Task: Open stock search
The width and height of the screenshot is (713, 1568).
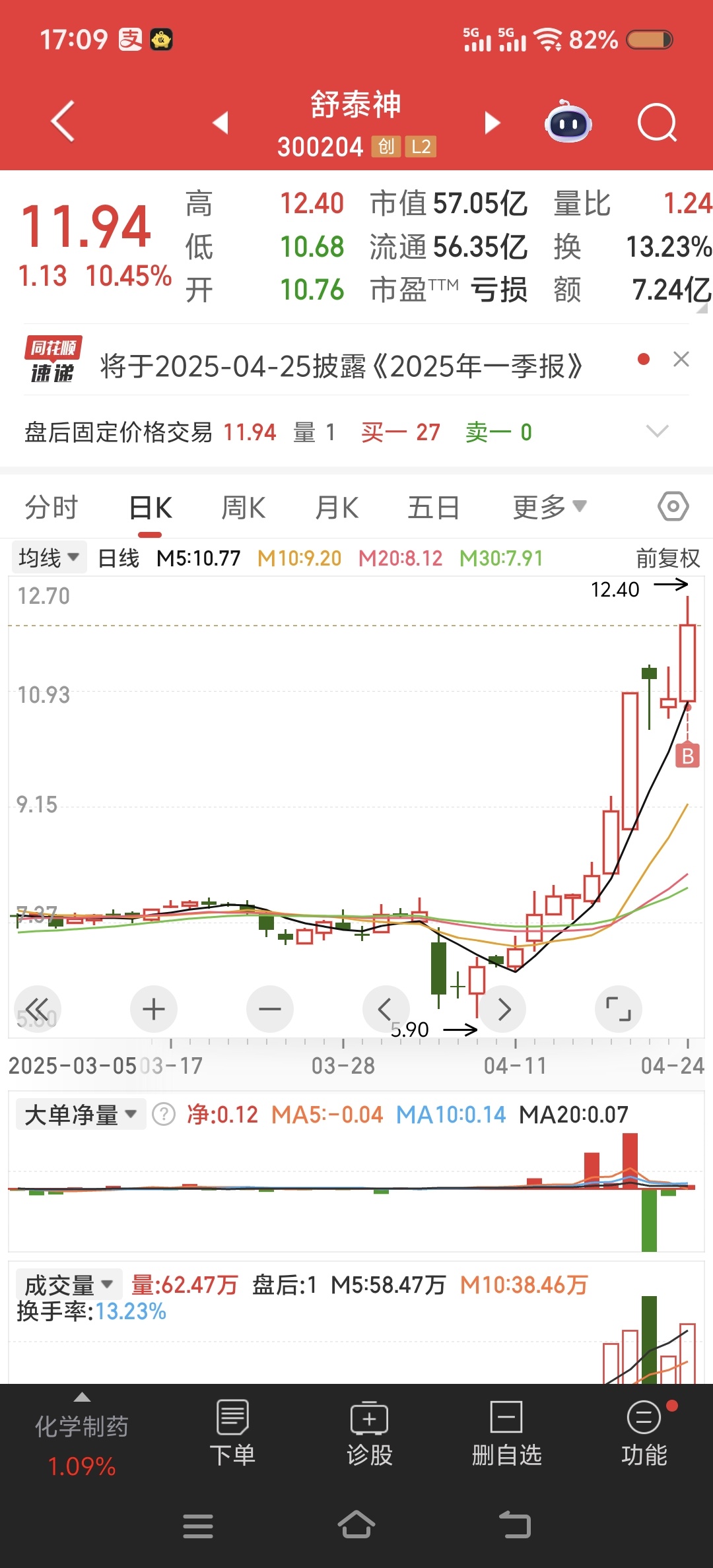Action: point(658,123)
